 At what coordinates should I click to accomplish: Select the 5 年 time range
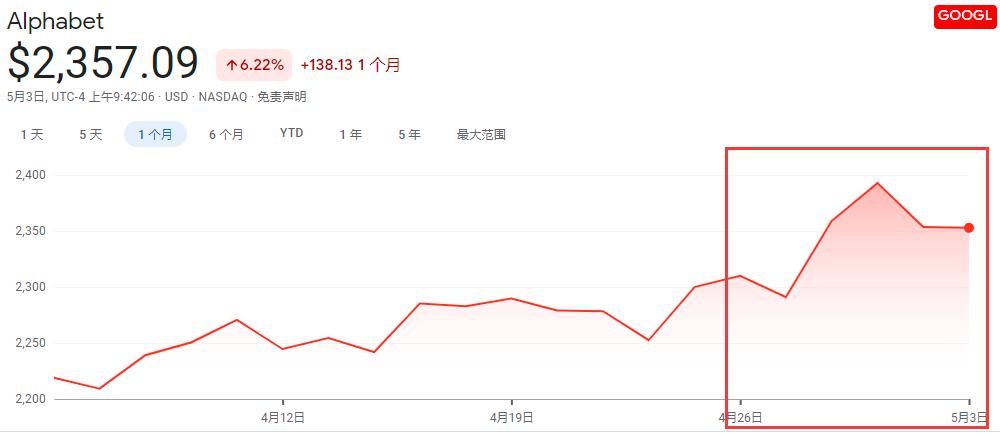409,134
